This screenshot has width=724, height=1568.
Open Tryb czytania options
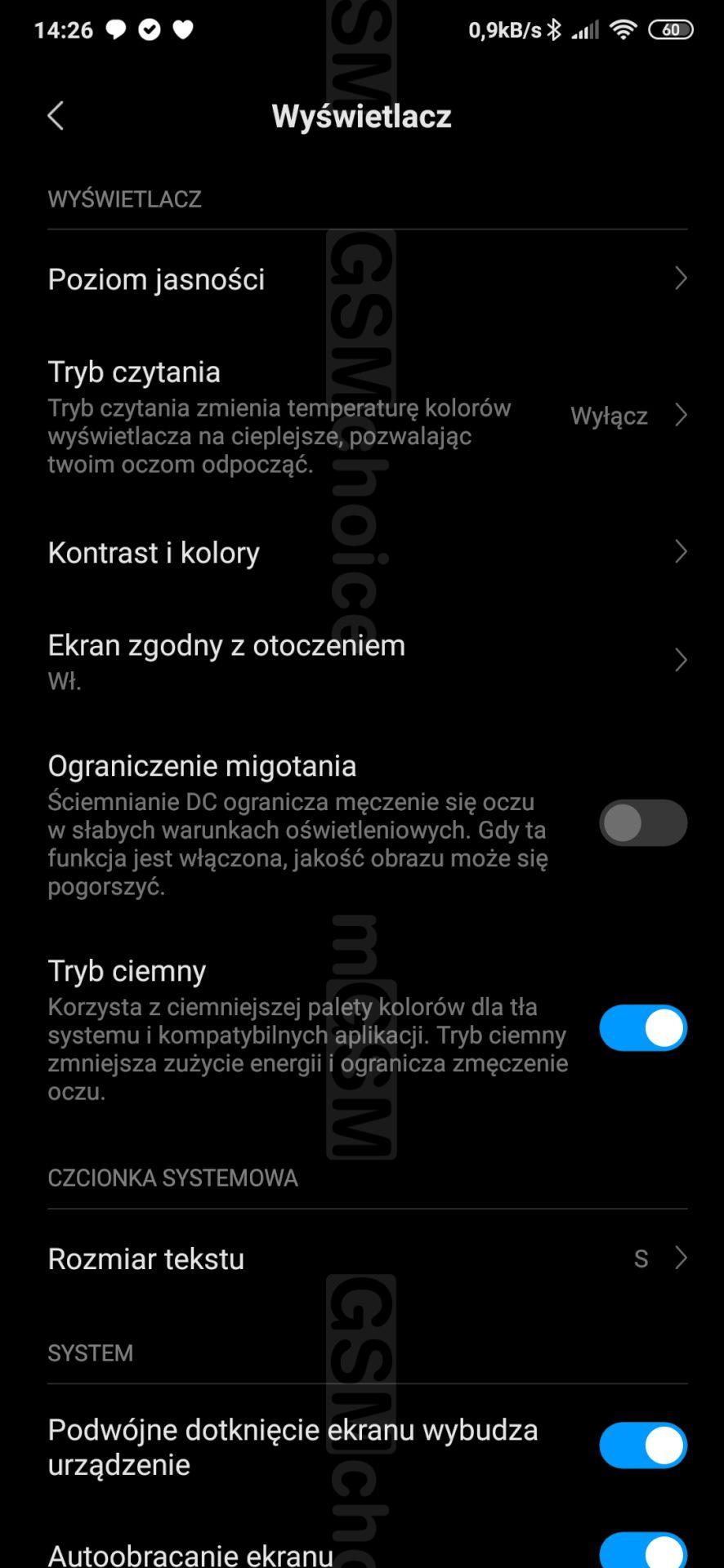point(362,416)
